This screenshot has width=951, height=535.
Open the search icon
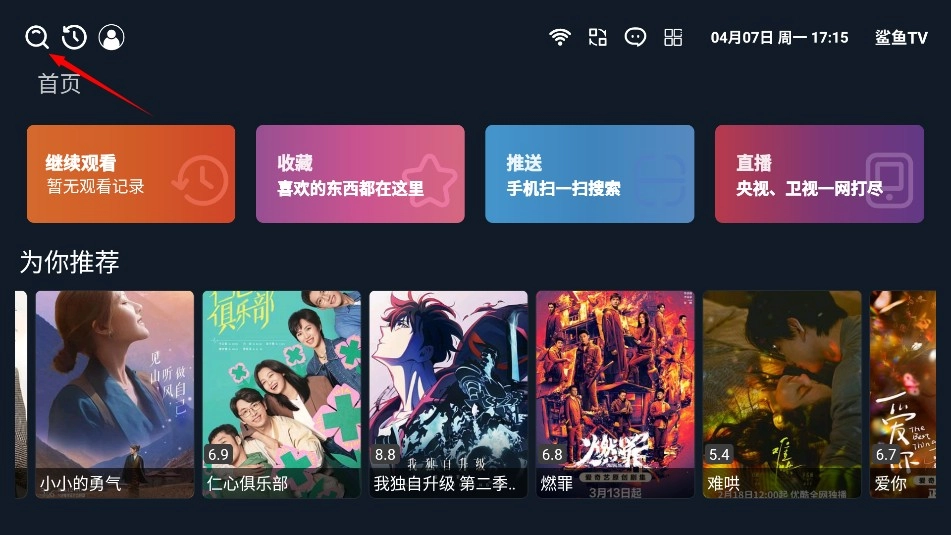(37, 38)
